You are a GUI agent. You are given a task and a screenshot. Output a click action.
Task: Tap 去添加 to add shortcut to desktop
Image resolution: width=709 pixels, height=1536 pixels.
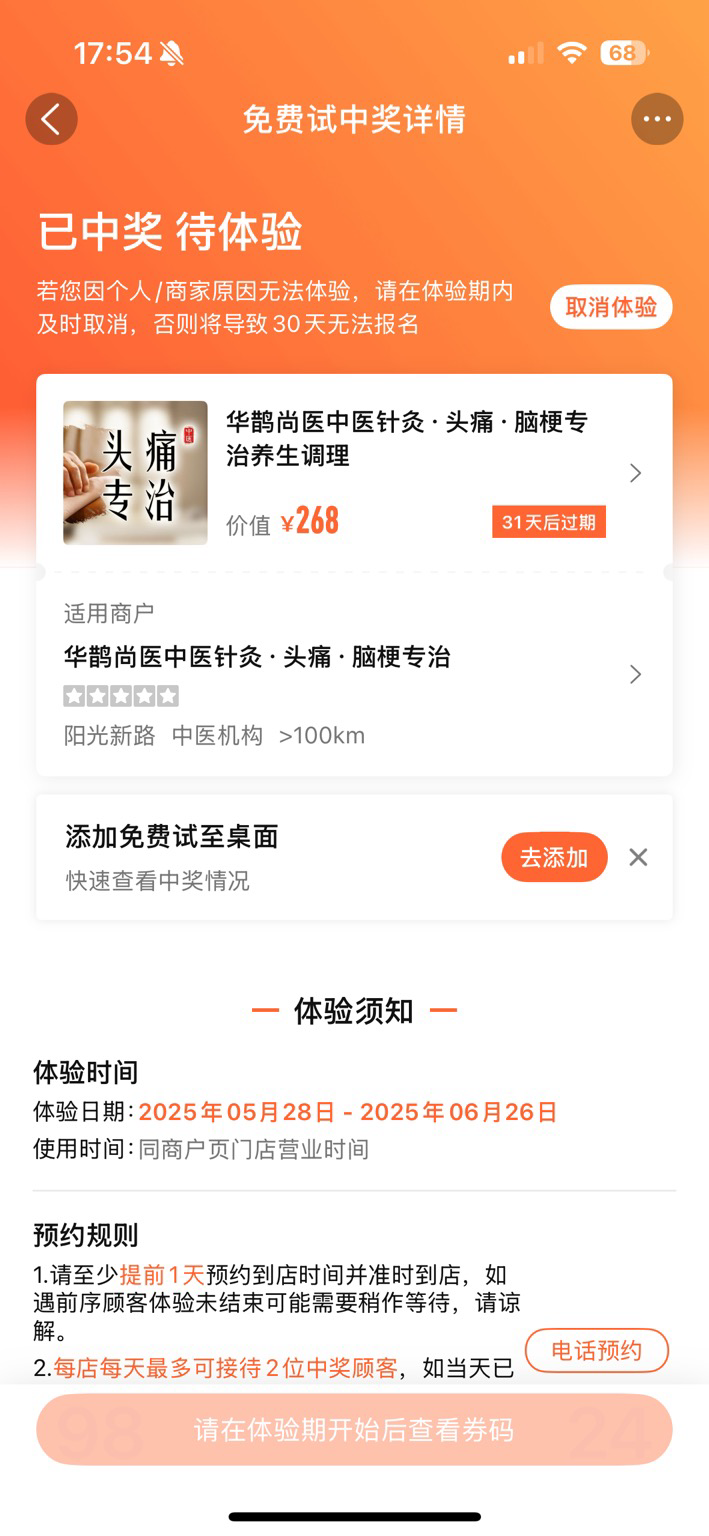[x=554, y=857]
